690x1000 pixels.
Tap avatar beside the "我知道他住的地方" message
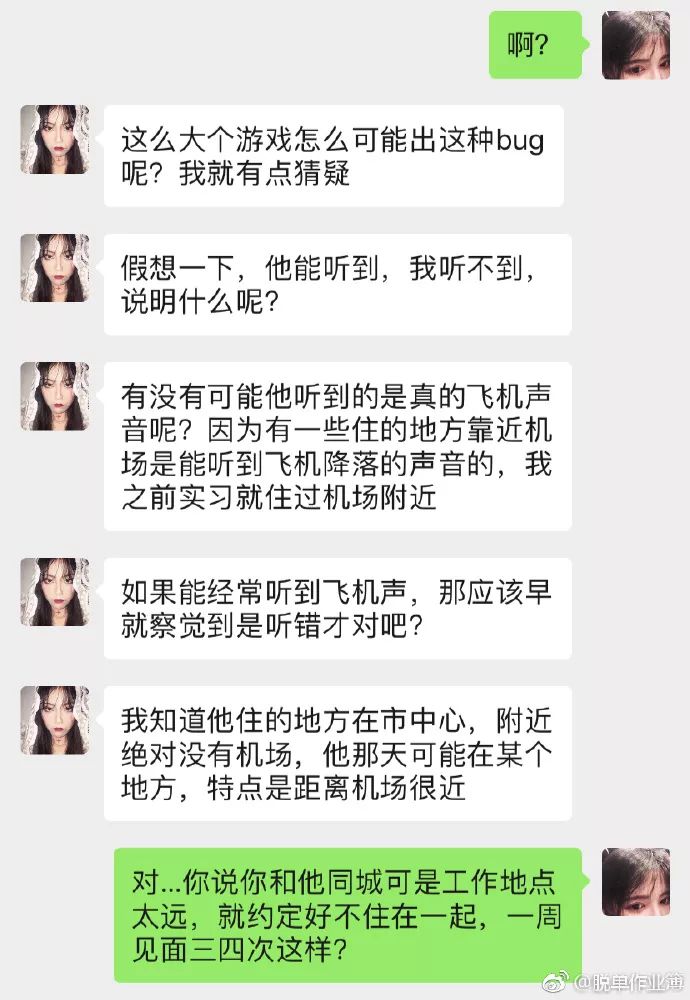(55, 720)
